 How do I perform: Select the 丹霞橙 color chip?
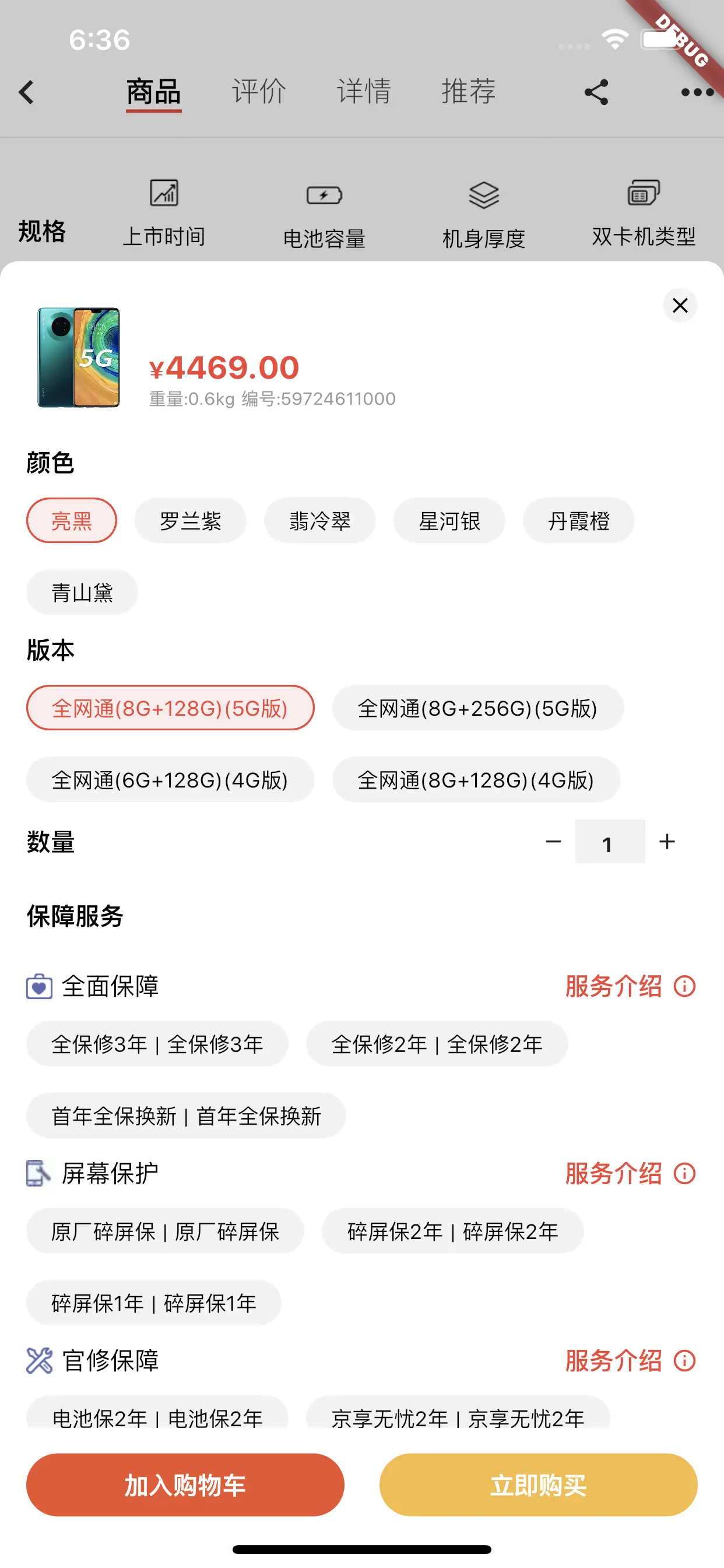(x=579, y=520)
